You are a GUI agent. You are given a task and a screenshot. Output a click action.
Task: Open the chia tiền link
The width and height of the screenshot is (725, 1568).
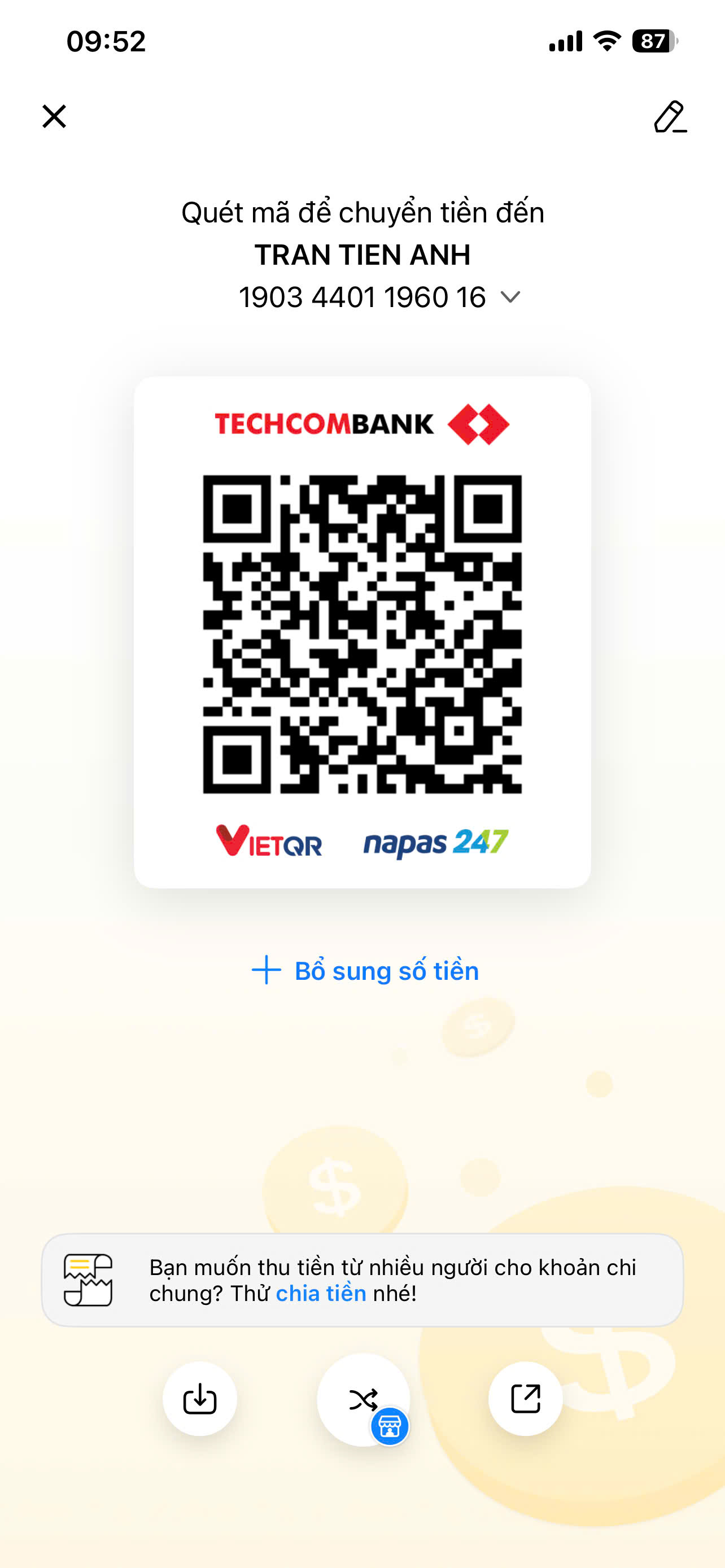(x=321, y=1293)
